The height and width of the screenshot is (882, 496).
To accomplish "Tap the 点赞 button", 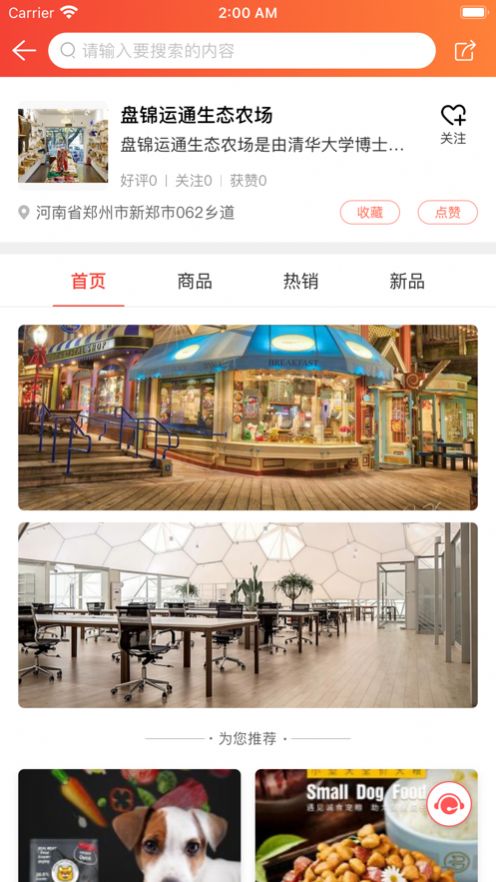I will point(448,213).
